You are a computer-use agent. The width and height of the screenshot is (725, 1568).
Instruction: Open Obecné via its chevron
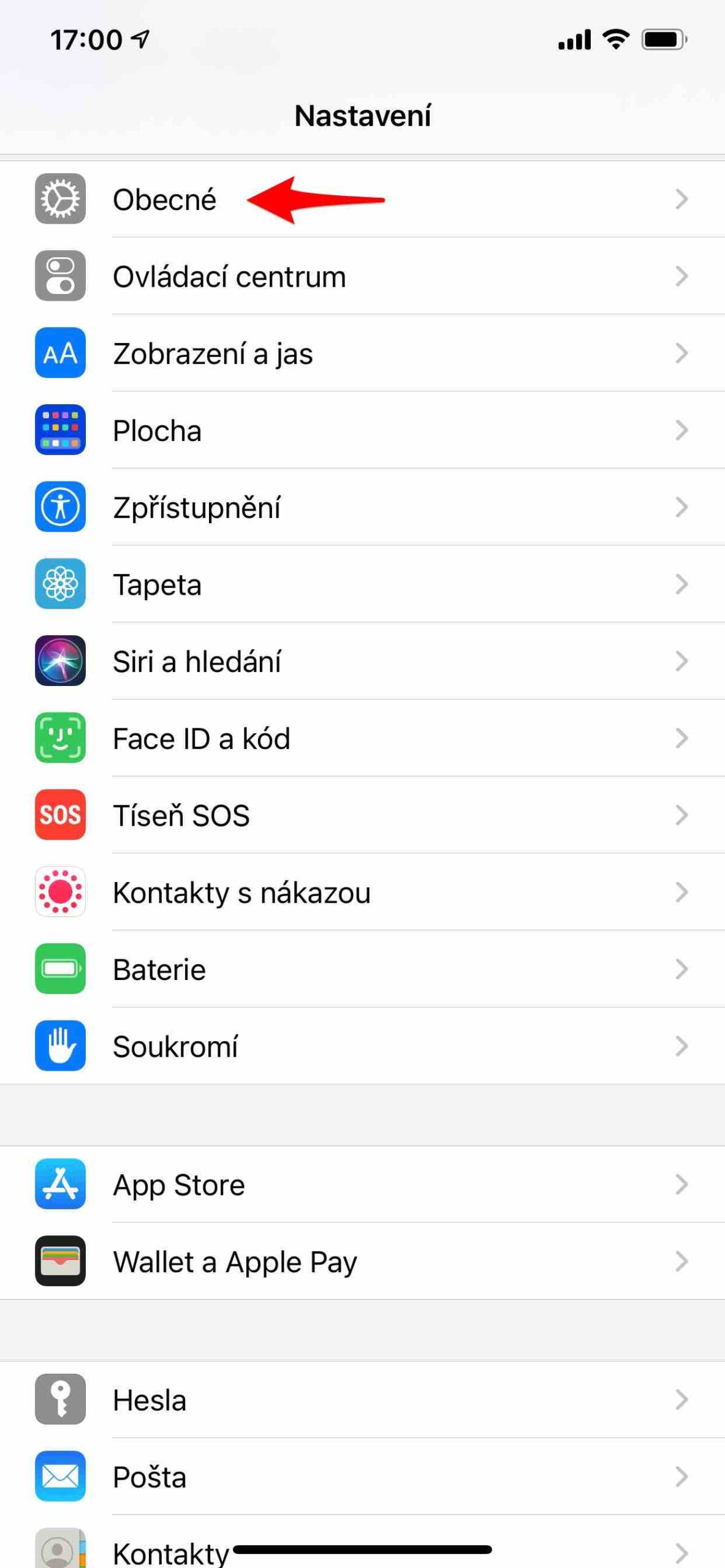coord(681,199)
